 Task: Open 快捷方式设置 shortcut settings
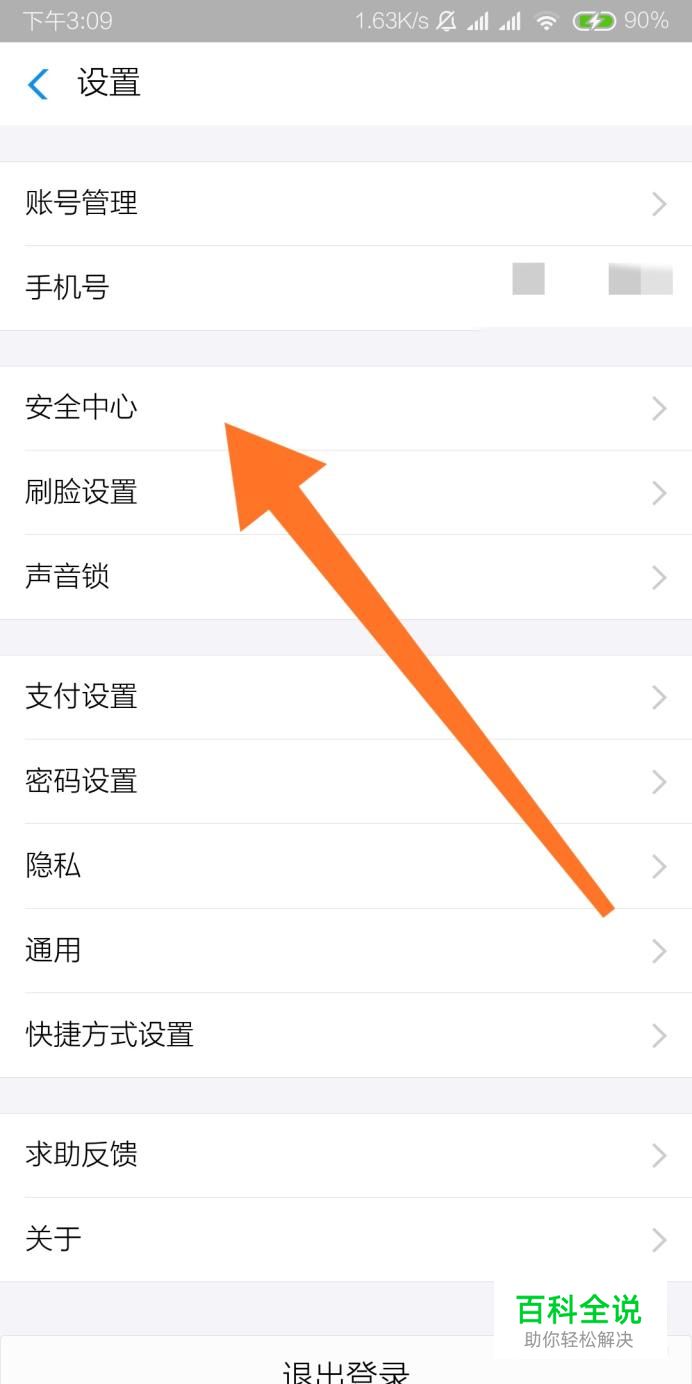(x=346, y=1035)
